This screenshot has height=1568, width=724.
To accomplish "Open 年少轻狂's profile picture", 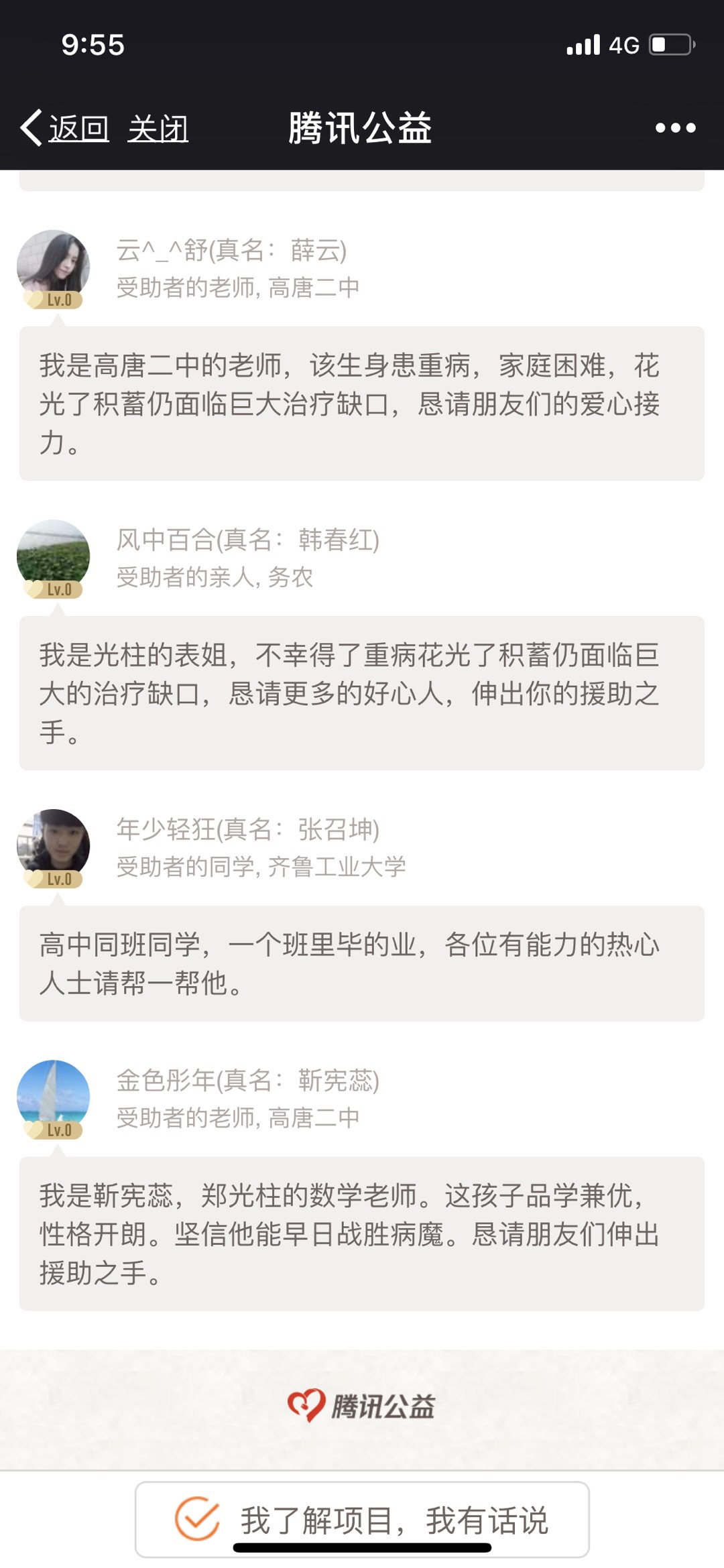I will (54, 845).
